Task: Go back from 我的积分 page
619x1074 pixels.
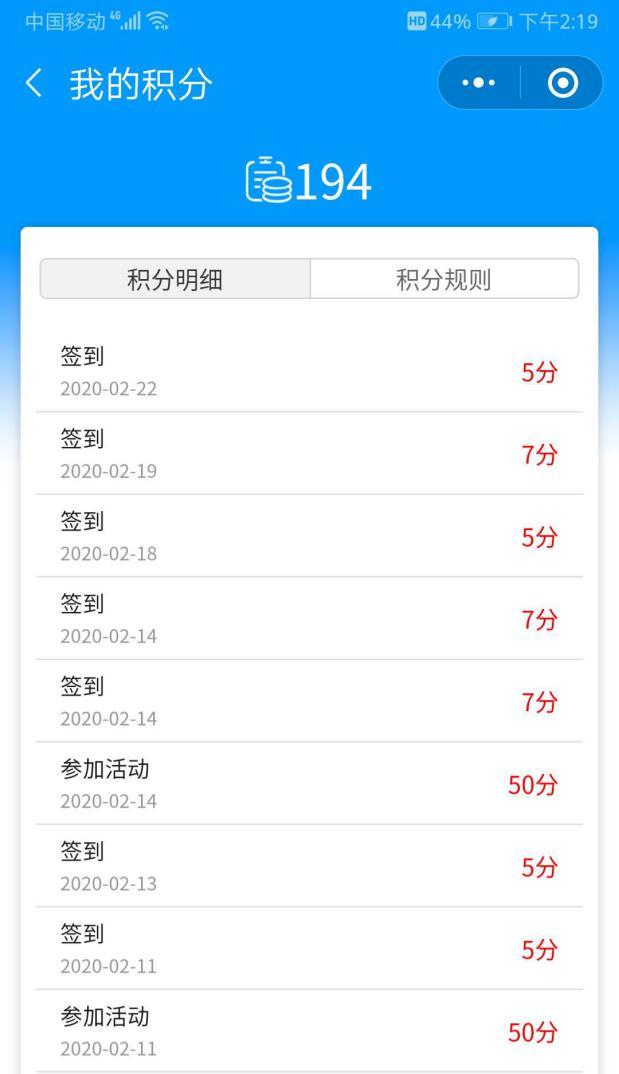Action: 34,84
